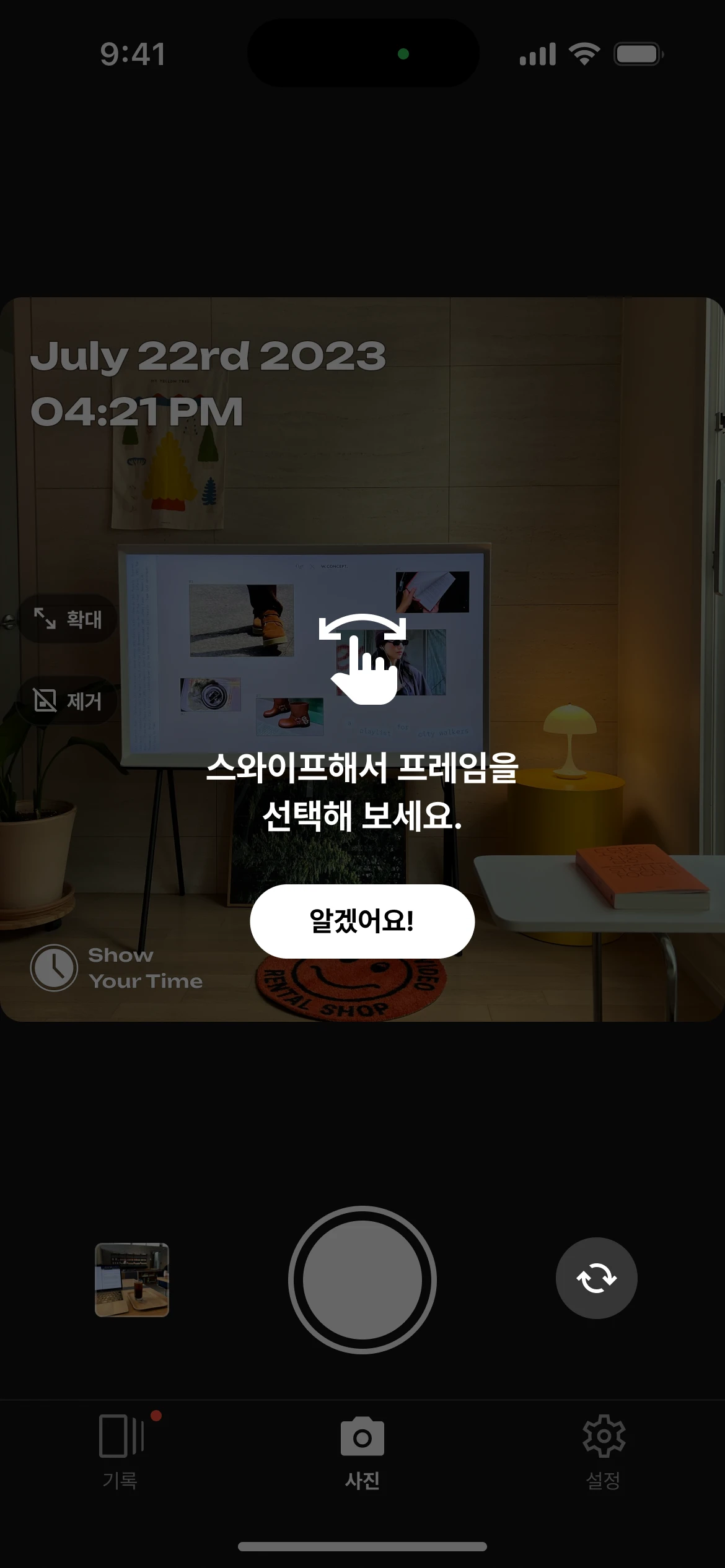The width and height of the screenshot is (725, 1568).
Task: Dismiss the tutorial with 알겠어요! button
Action: 362,921
